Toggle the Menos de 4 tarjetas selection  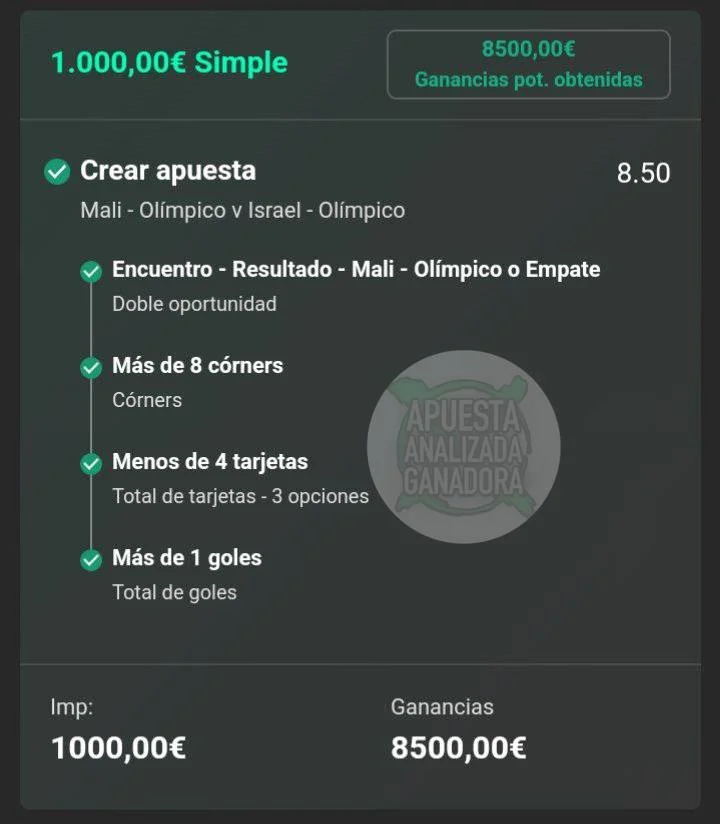click(210, 462)
